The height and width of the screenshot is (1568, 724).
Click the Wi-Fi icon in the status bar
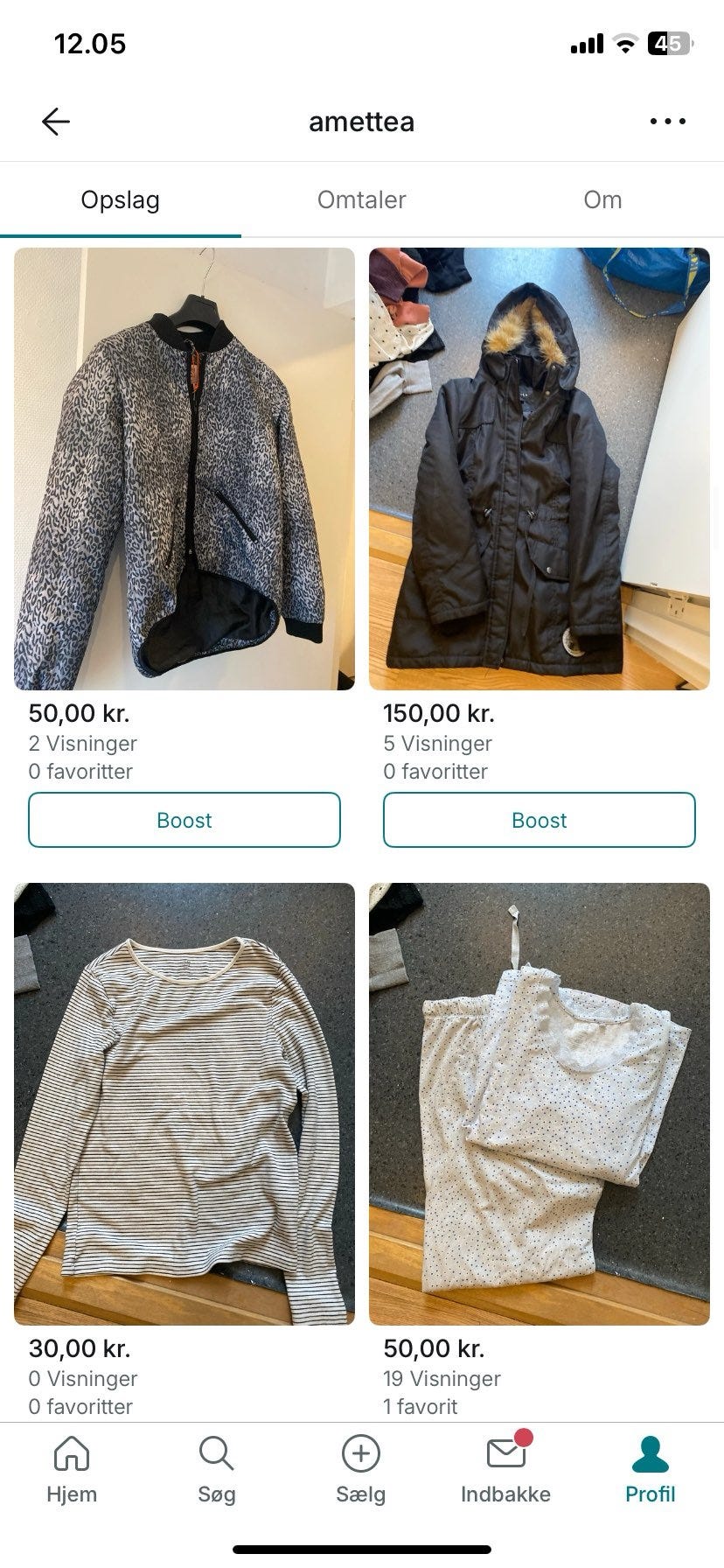pos(624,42)
